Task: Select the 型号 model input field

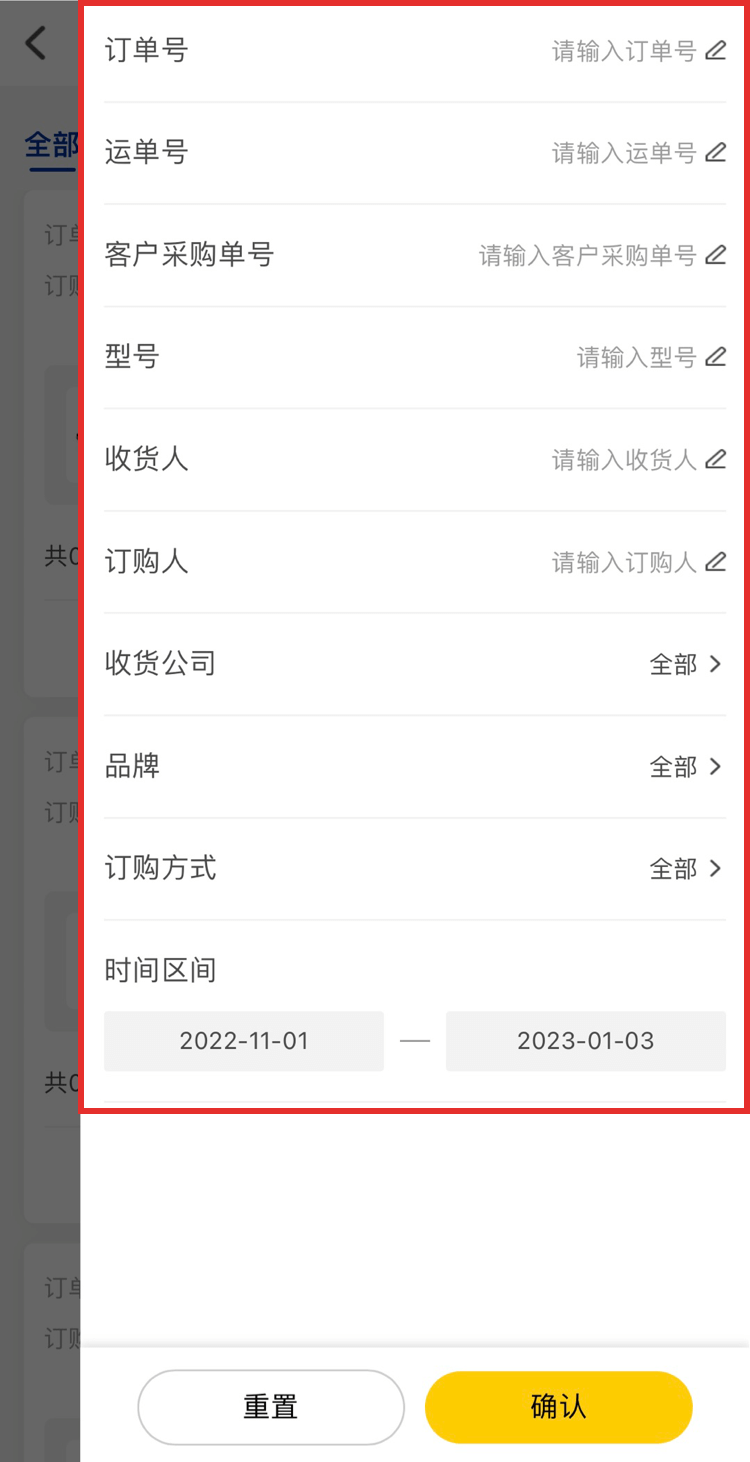Action: tap(636, 357)
